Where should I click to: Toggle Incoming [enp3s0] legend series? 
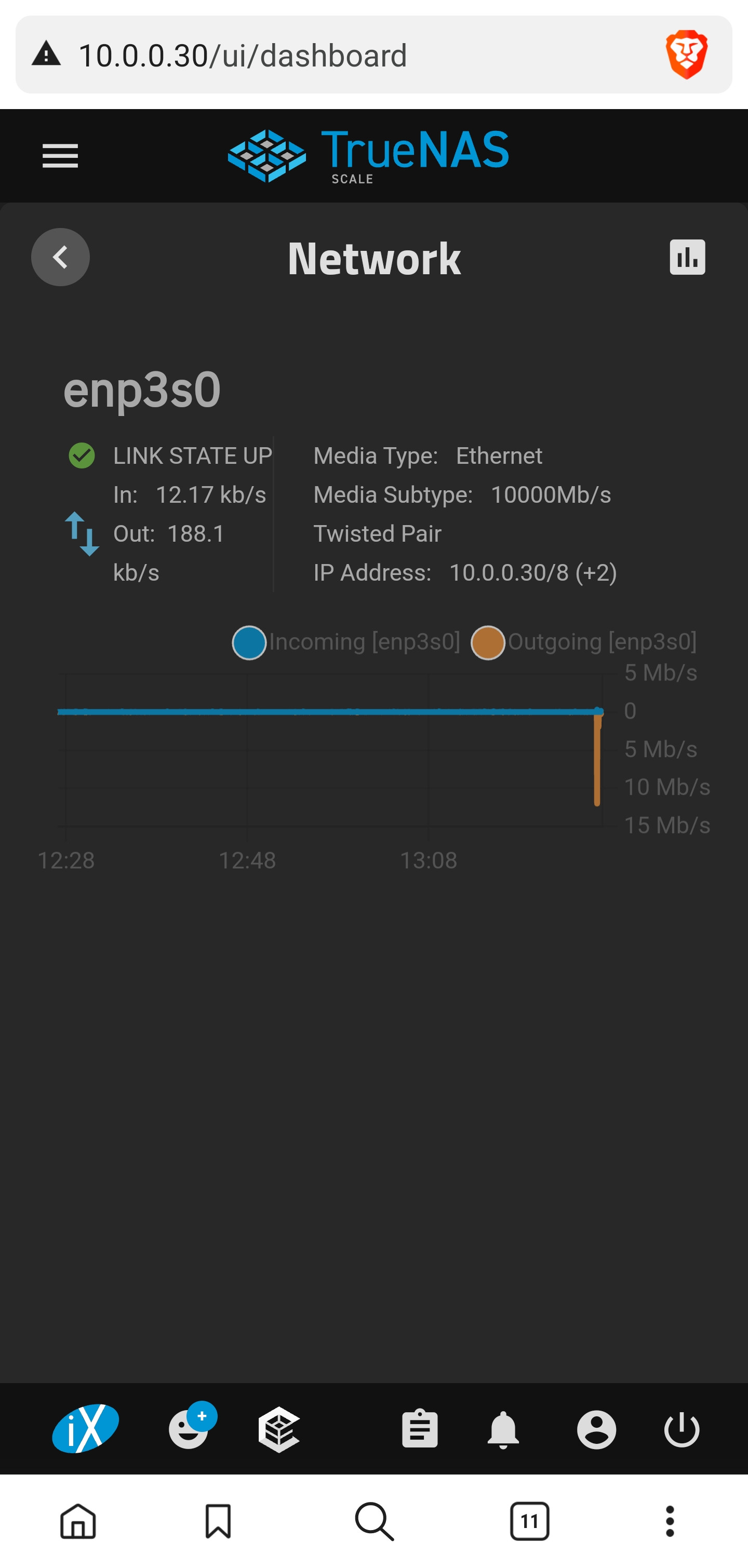[346, 642]
